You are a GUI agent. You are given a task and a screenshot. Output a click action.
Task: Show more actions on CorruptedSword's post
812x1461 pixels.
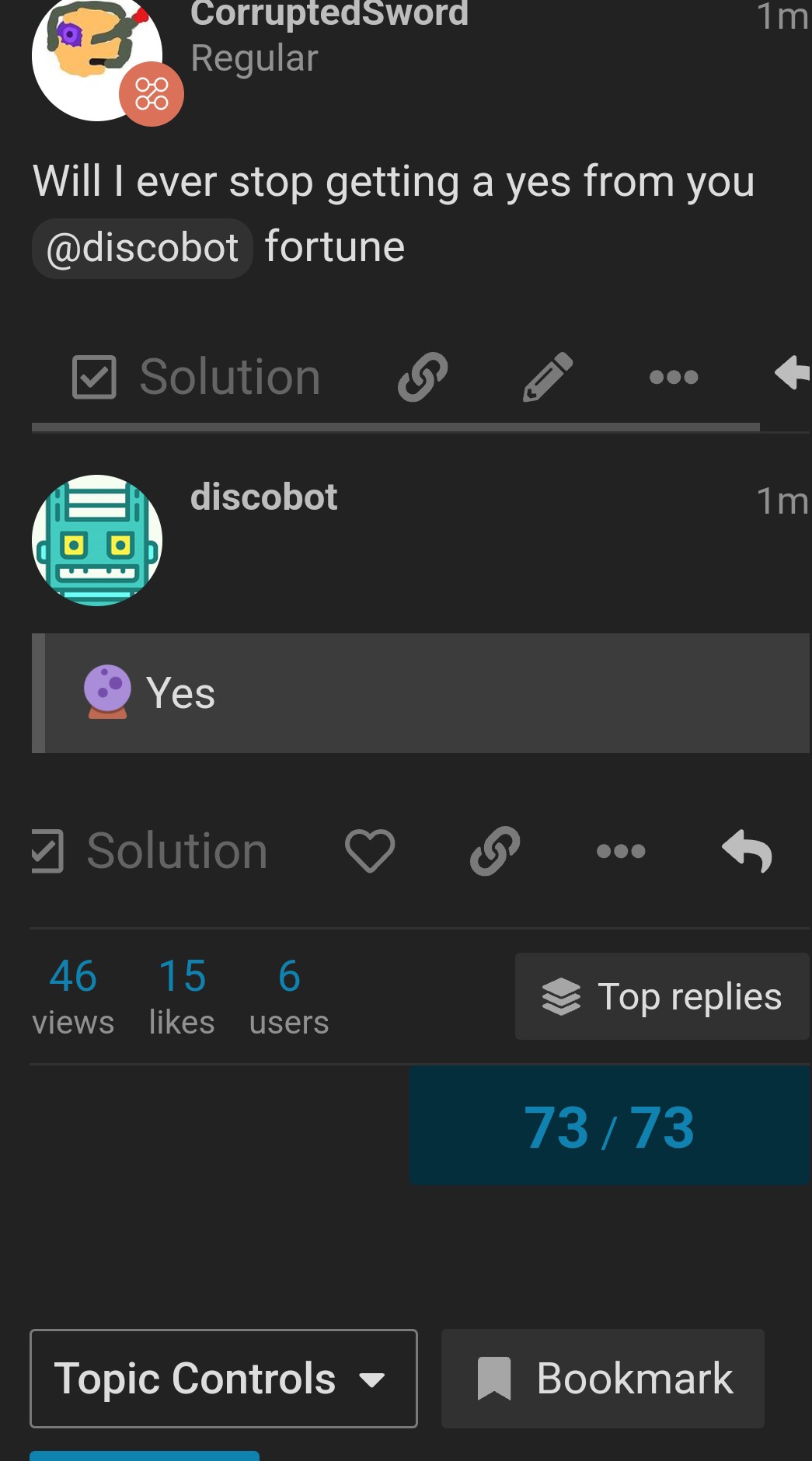click(x=674, y=377)
